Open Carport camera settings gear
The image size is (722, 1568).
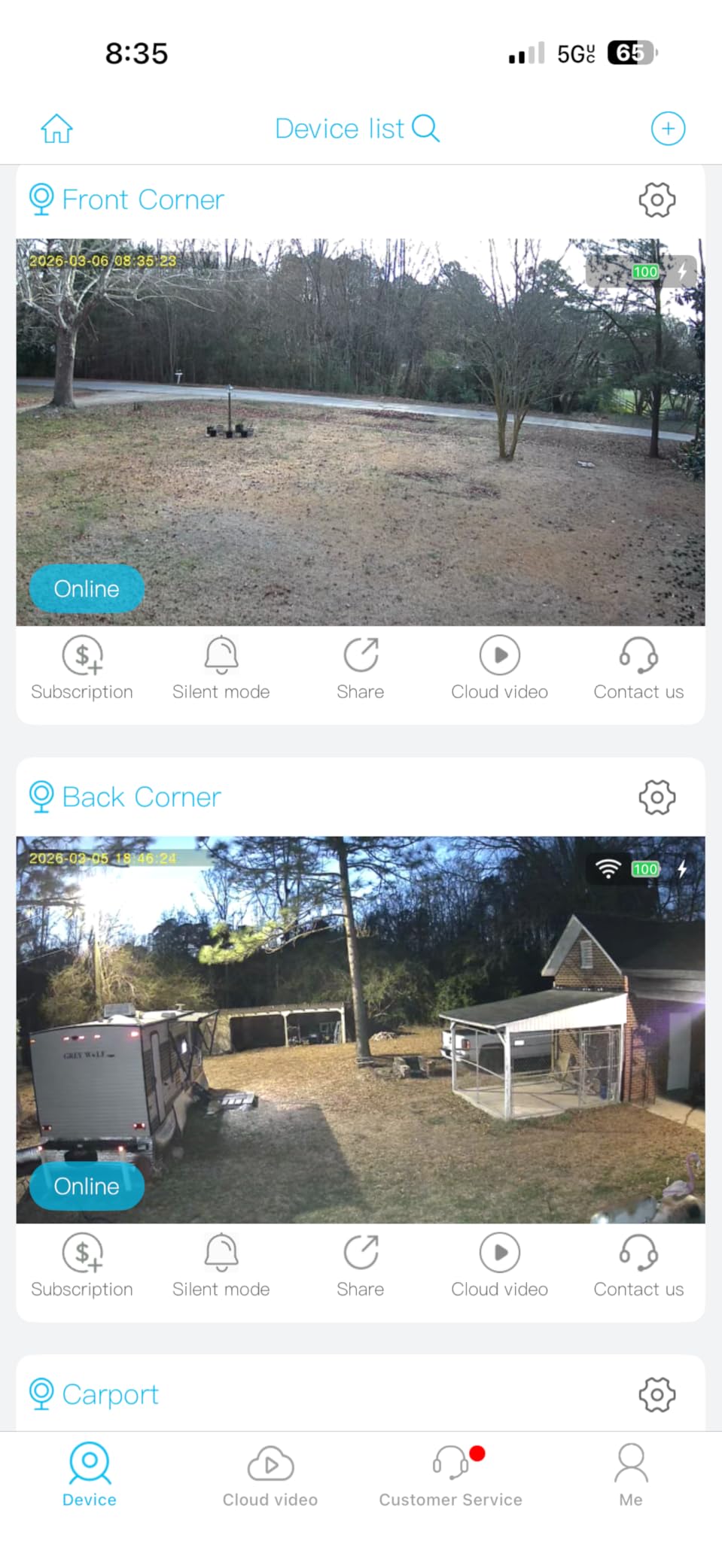[657, 1393]
